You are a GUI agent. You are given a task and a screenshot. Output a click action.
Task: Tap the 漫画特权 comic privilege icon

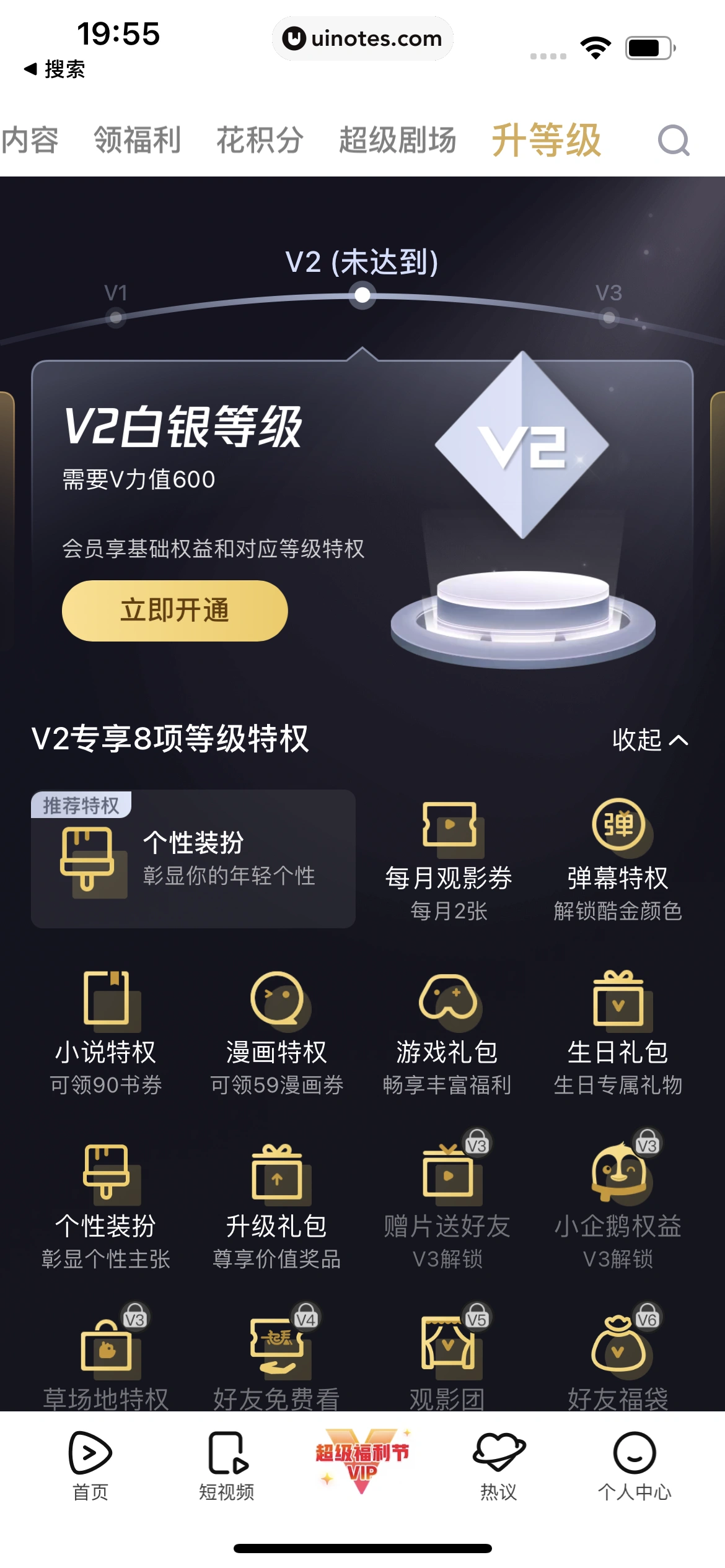[x=279, y=1003]
